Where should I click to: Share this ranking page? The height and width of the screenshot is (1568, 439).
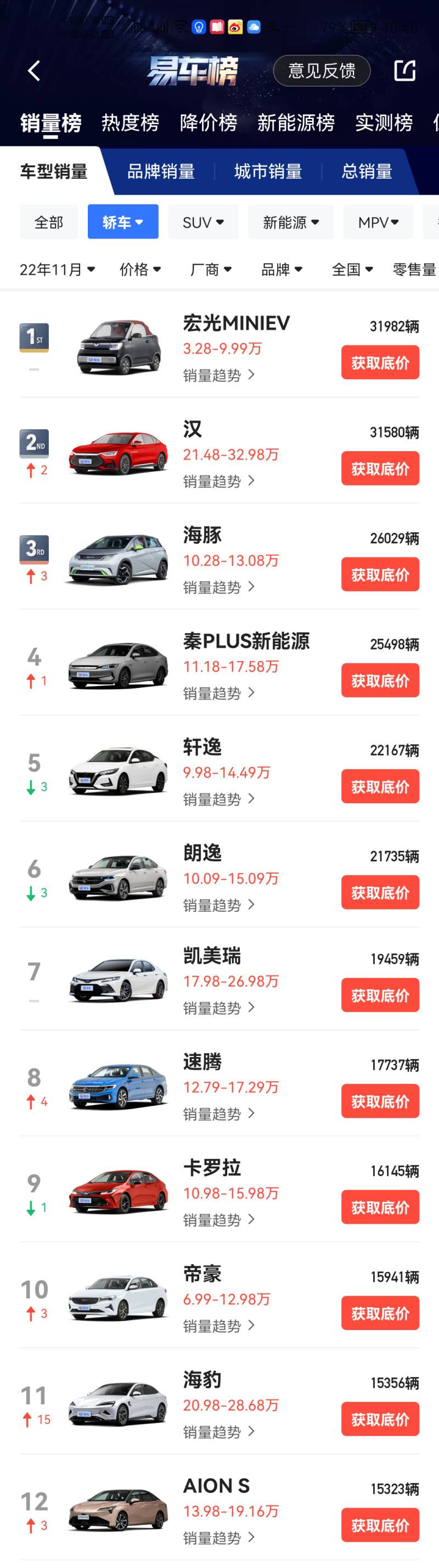pos(405,71)
